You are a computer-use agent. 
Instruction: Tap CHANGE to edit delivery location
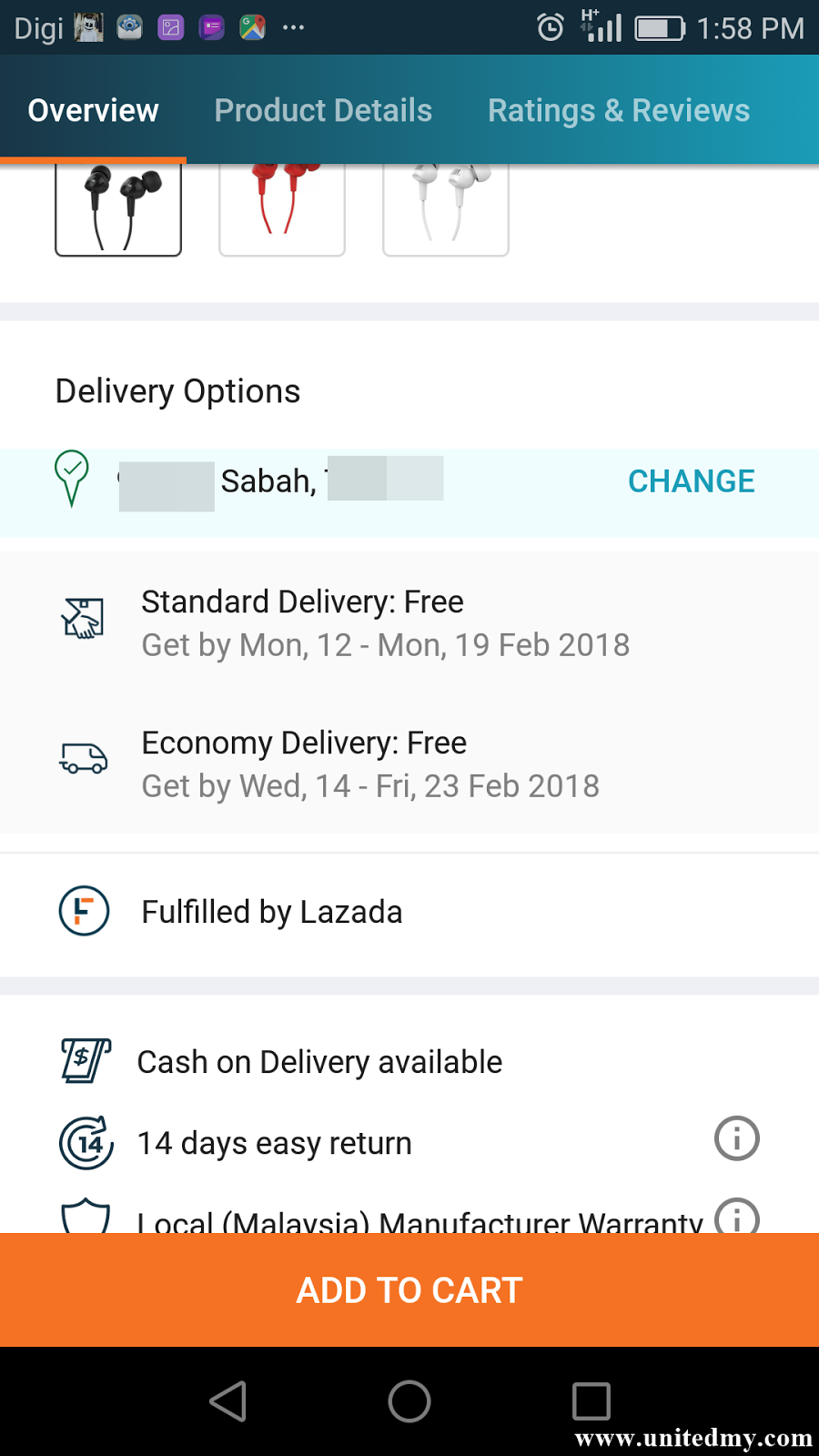click(691, 481)
